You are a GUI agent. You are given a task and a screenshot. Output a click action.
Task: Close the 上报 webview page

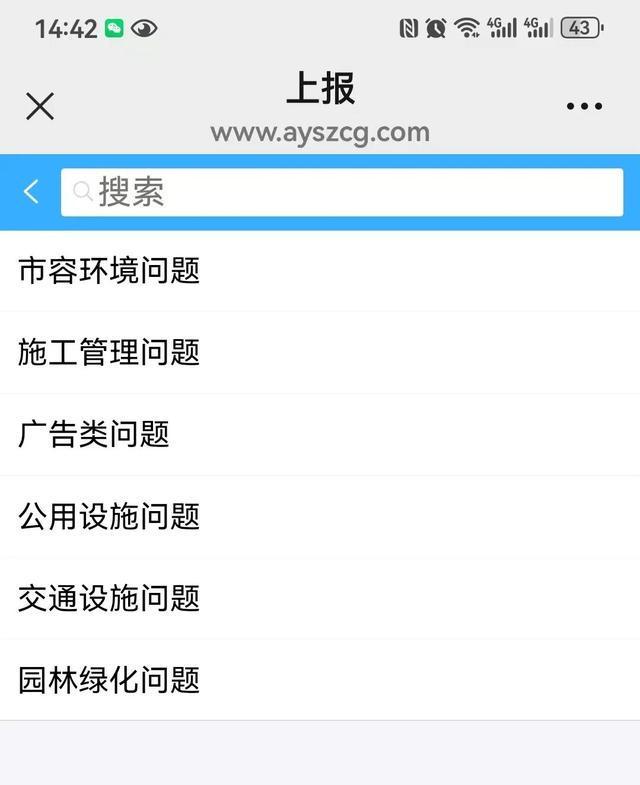[x=40, y=106]
